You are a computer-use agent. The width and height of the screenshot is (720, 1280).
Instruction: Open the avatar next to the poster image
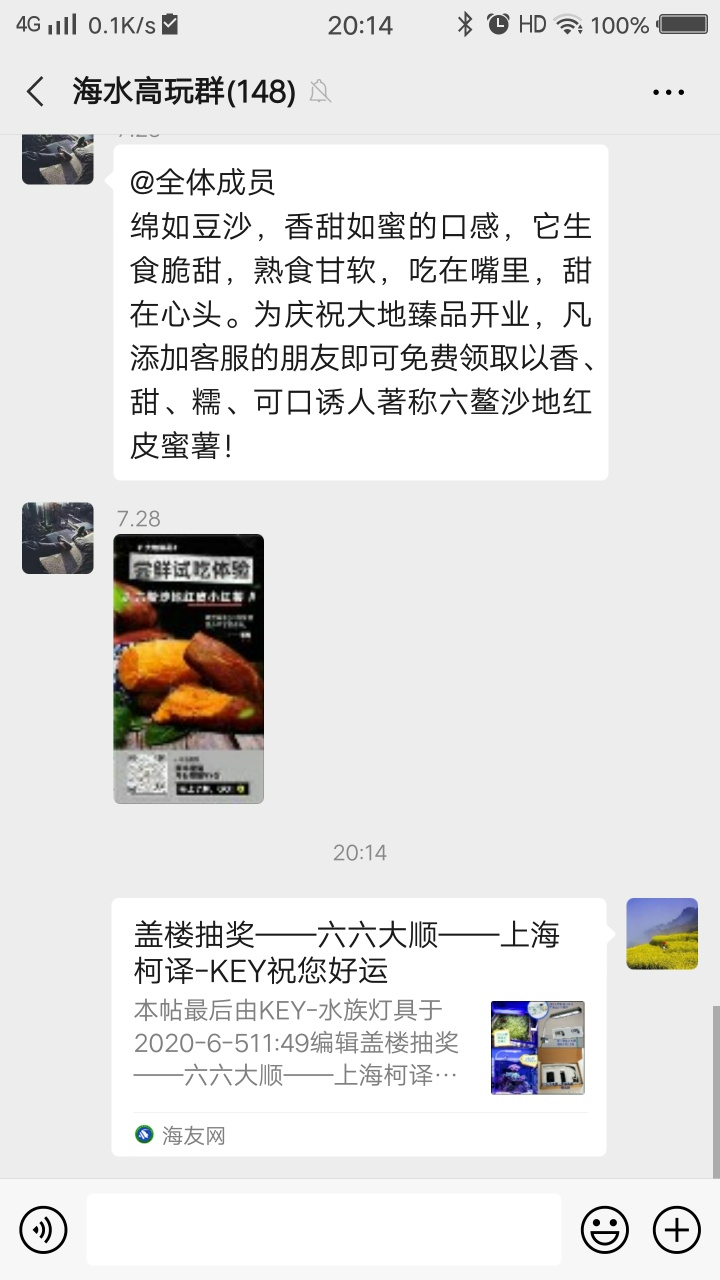click(58, 538)
